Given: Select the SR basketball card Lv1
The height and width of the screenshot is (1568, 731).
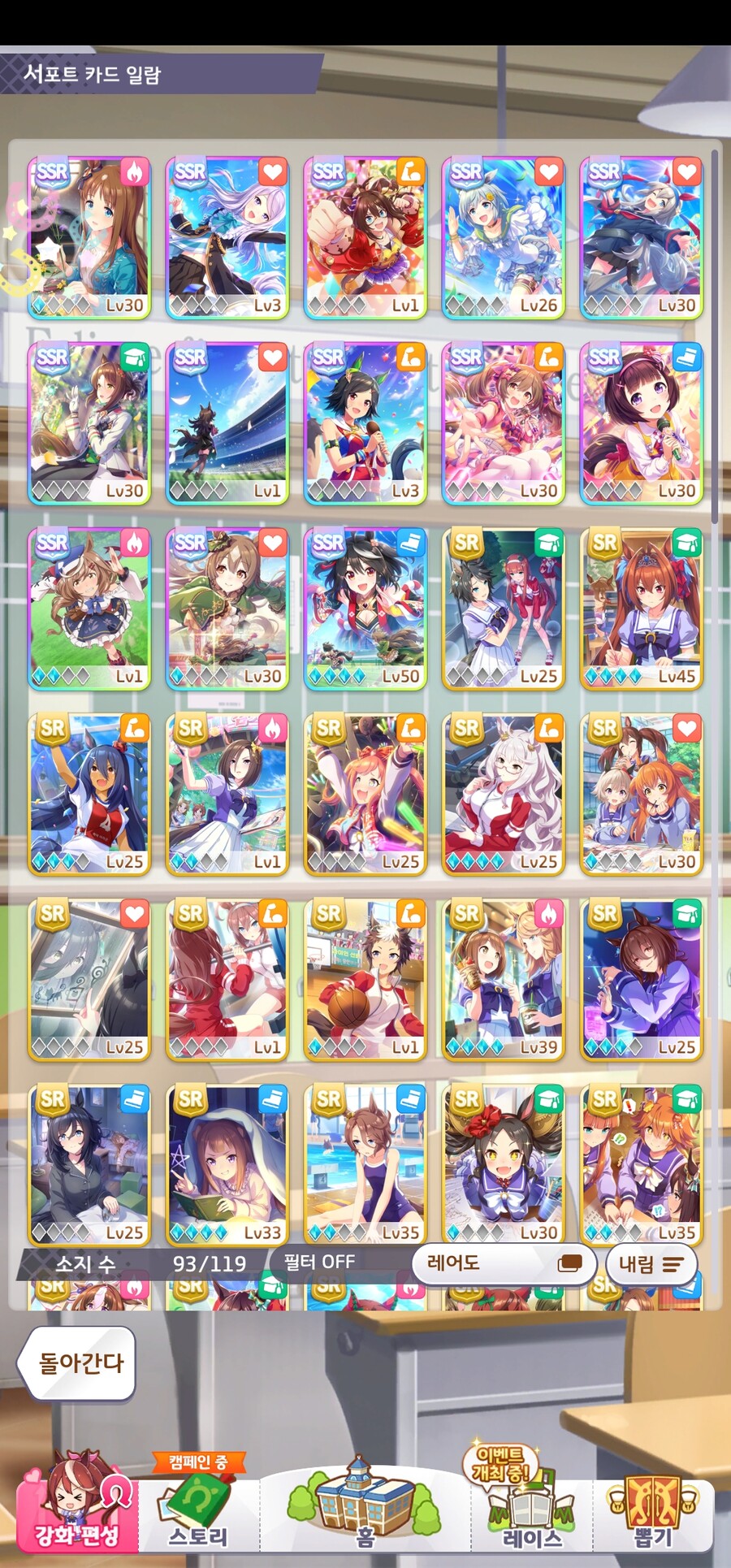Looking at the screenshot, I should click(365, 979).
